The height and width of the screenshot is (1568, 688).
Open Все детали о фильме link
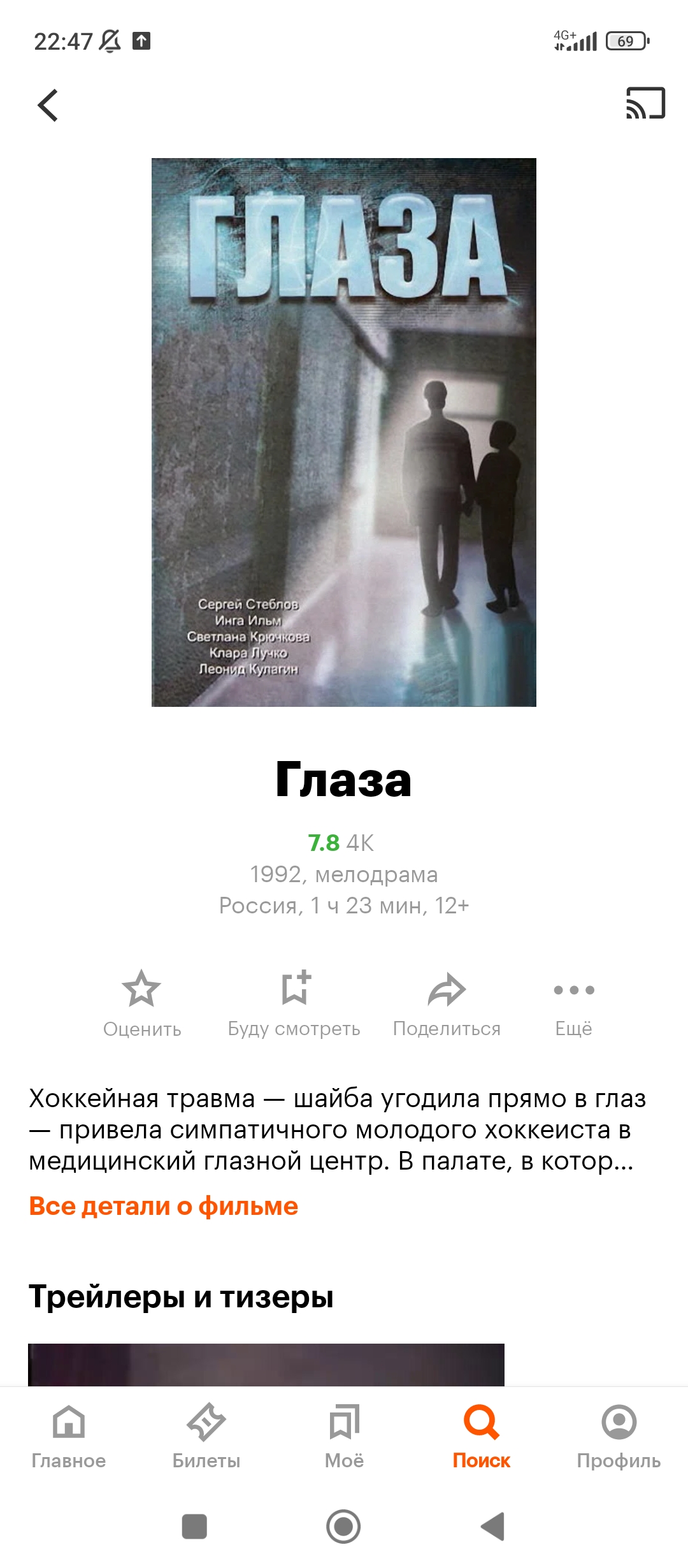tap(164, 1206)
